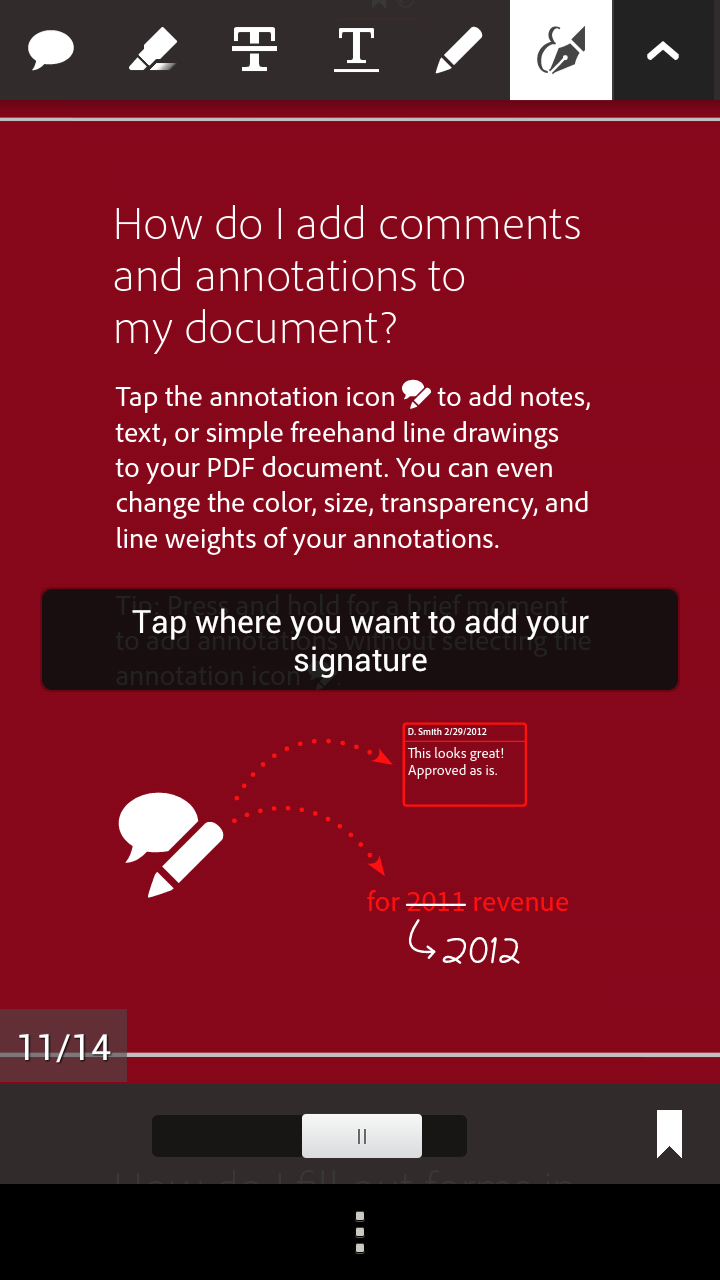This screenshot has height=1280, width=720.
Task: Choose the highlight text tool
Action: [153, 50]
